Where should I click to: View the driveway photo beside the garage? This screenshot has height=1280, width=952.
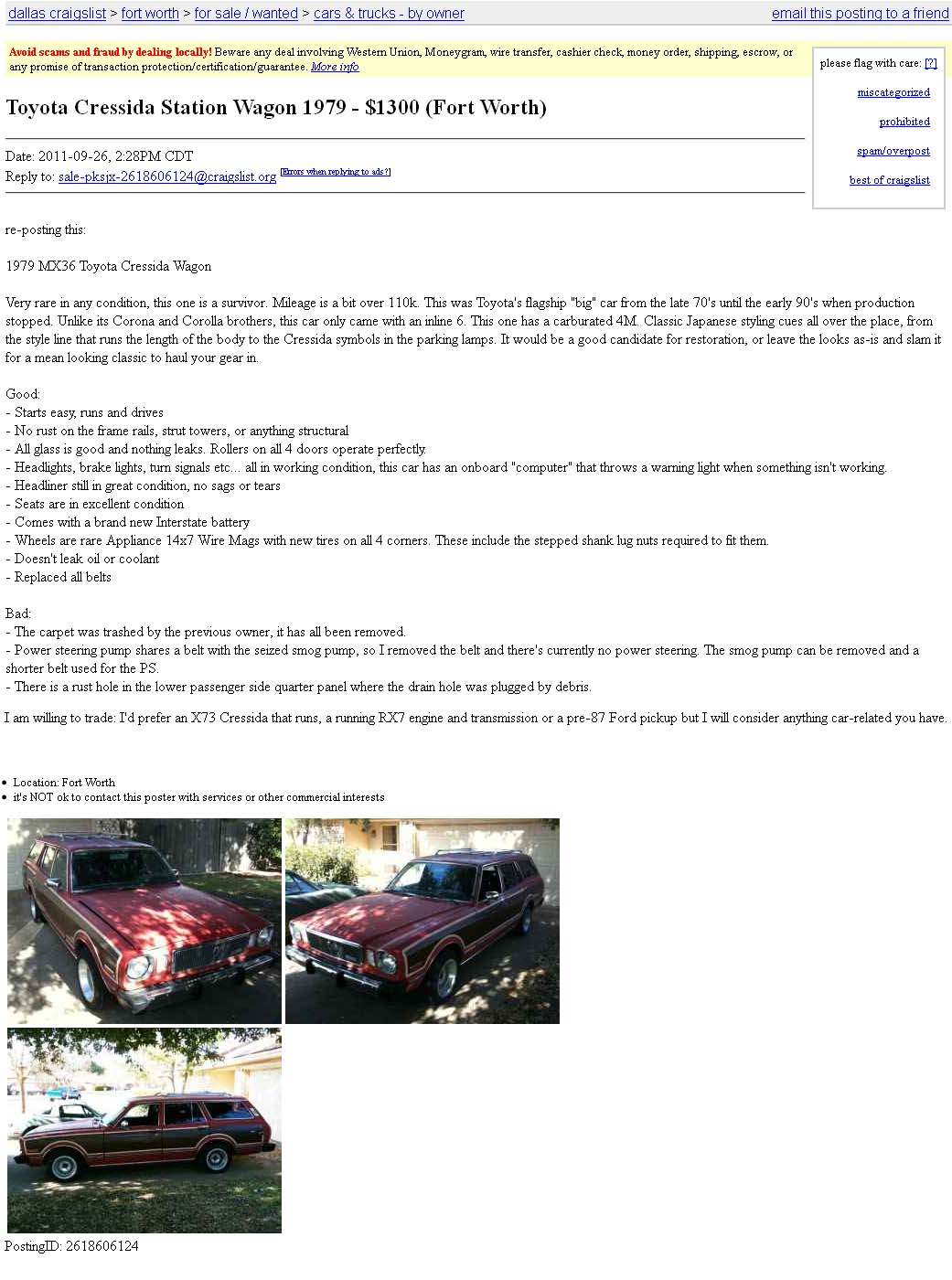[x=423, y=921]
